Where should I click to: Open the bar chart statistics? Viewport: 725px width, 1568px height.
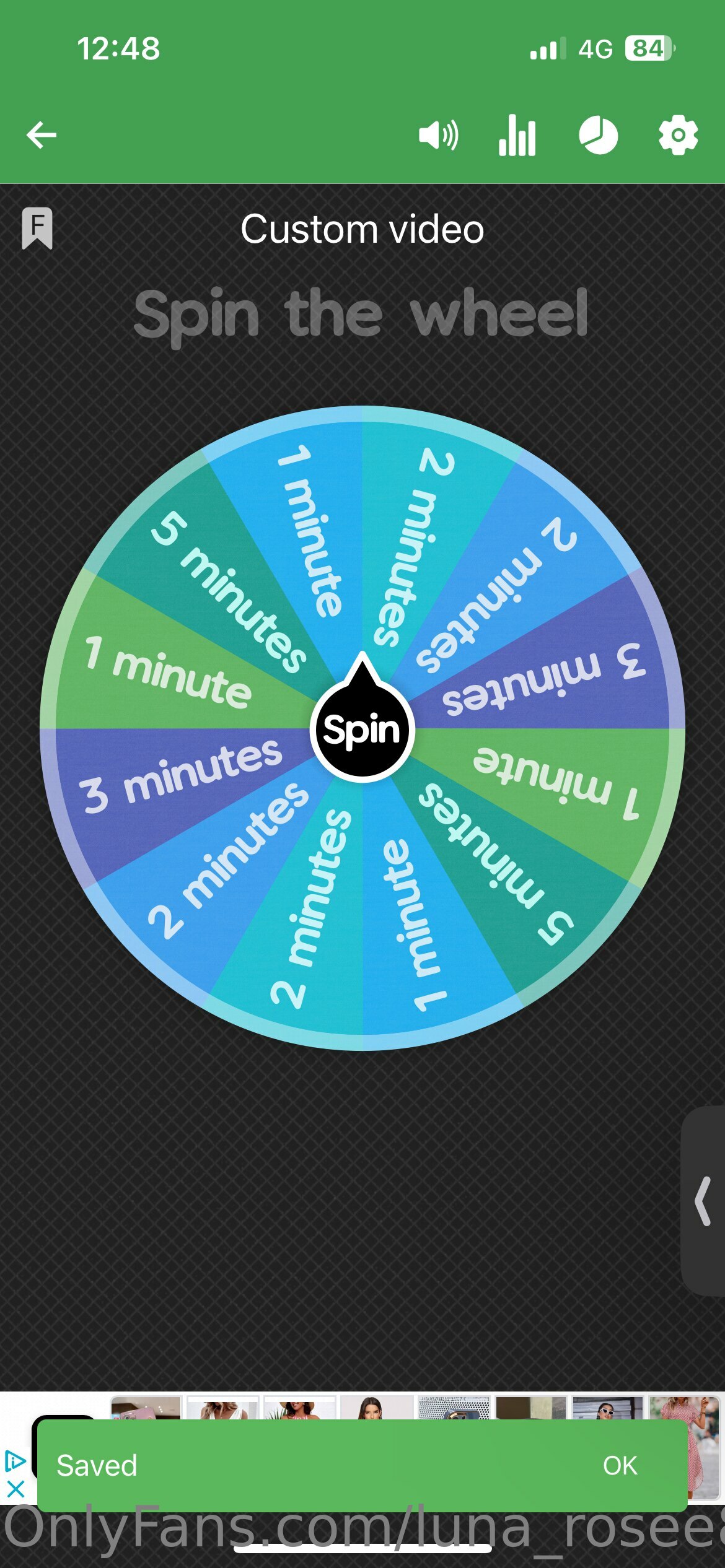click(517, 135)
